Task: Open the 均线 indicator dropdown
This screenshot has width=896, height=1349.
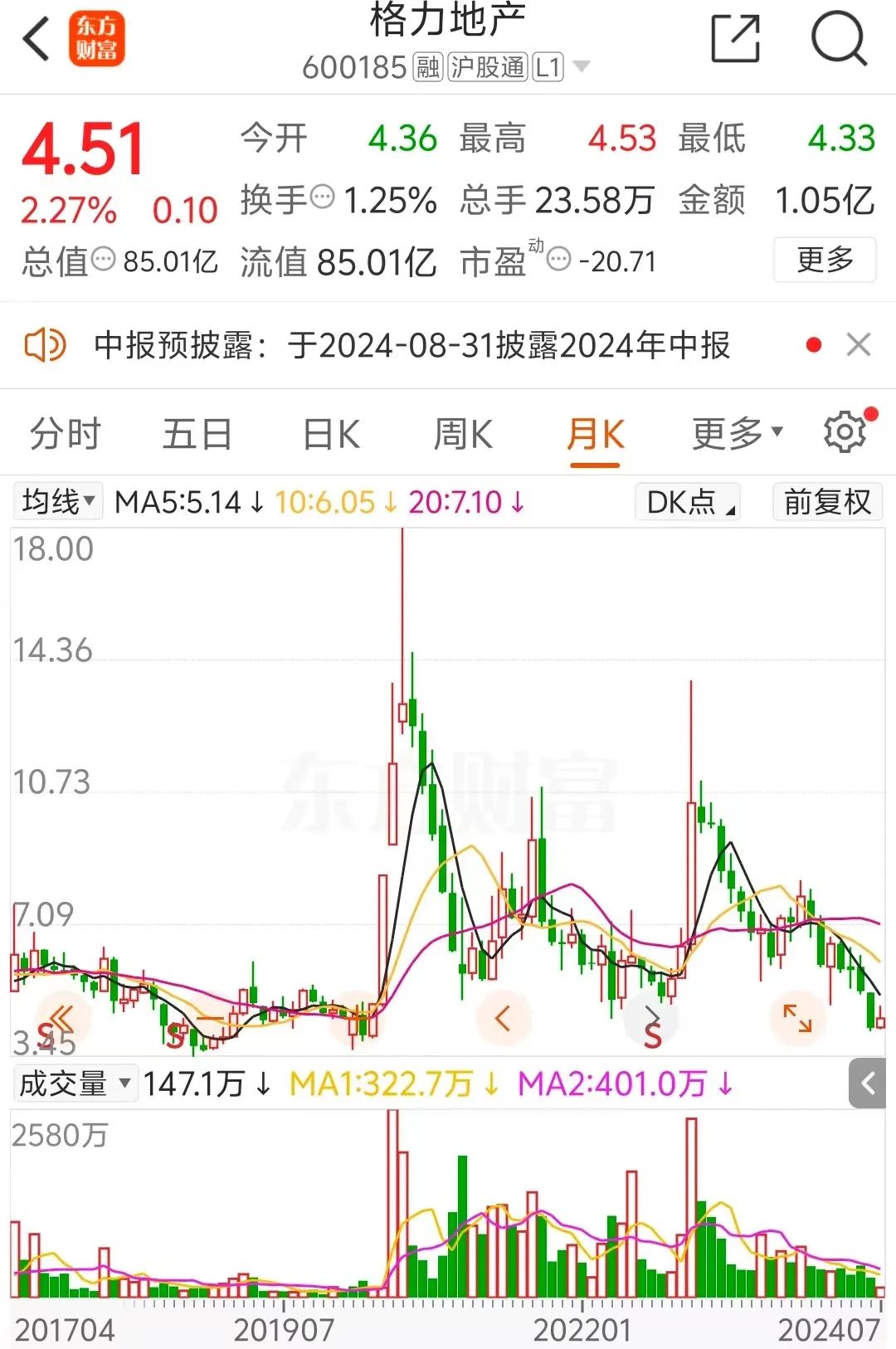Action: click(x=56, y=501)
